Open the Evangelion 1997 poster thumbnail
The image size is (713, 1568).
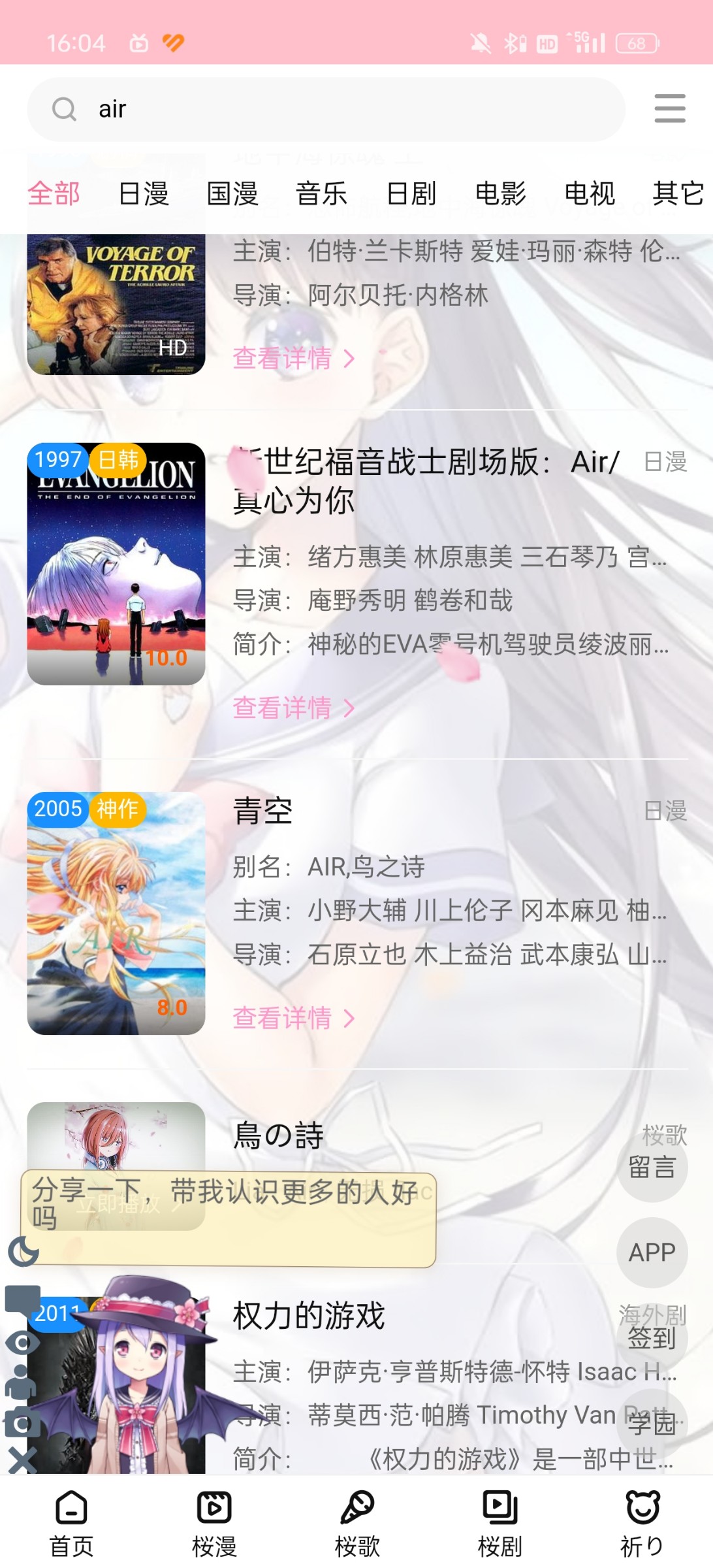pos(116,564)
